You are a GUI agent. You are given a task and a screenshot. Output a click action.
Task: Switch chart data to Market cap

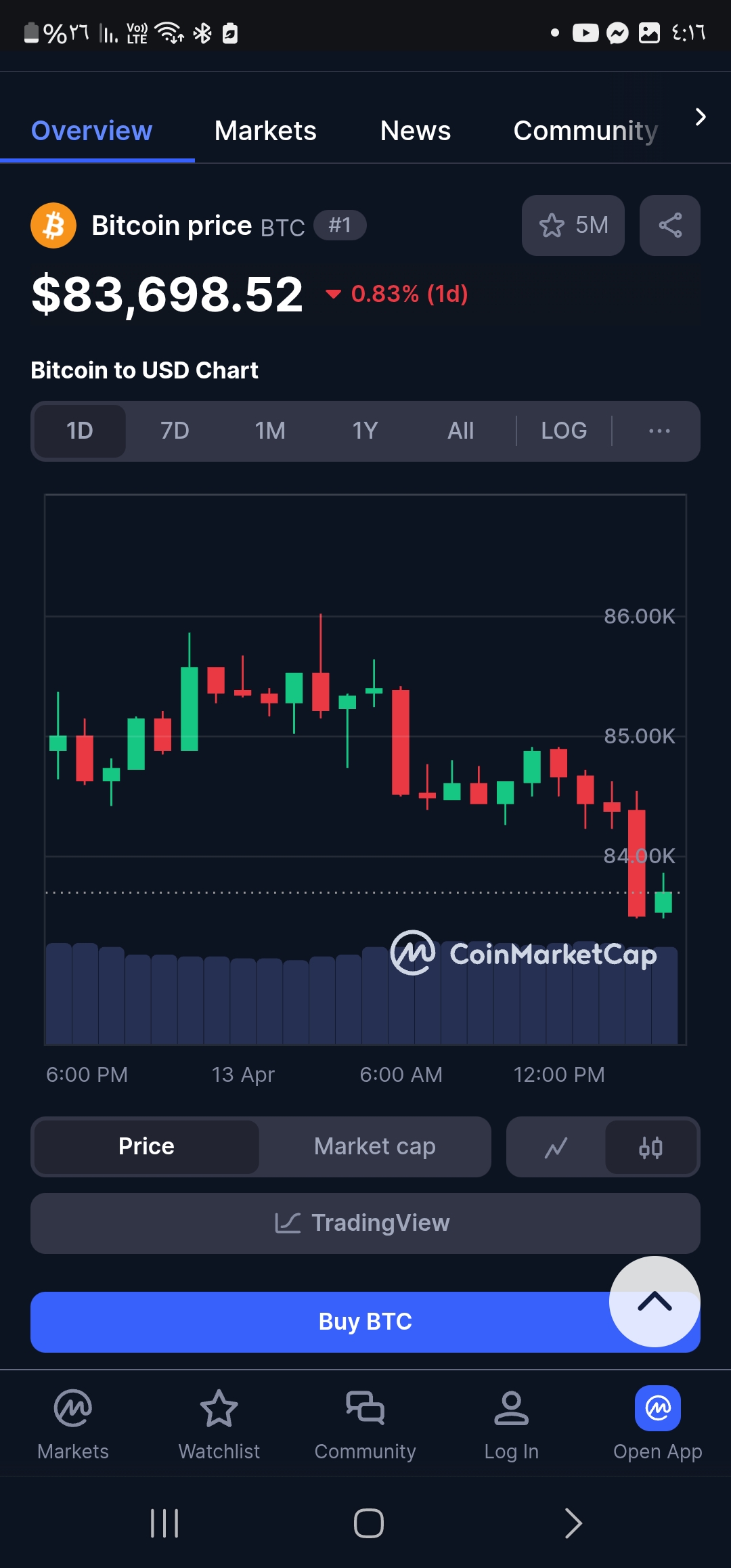point(374,1146)
